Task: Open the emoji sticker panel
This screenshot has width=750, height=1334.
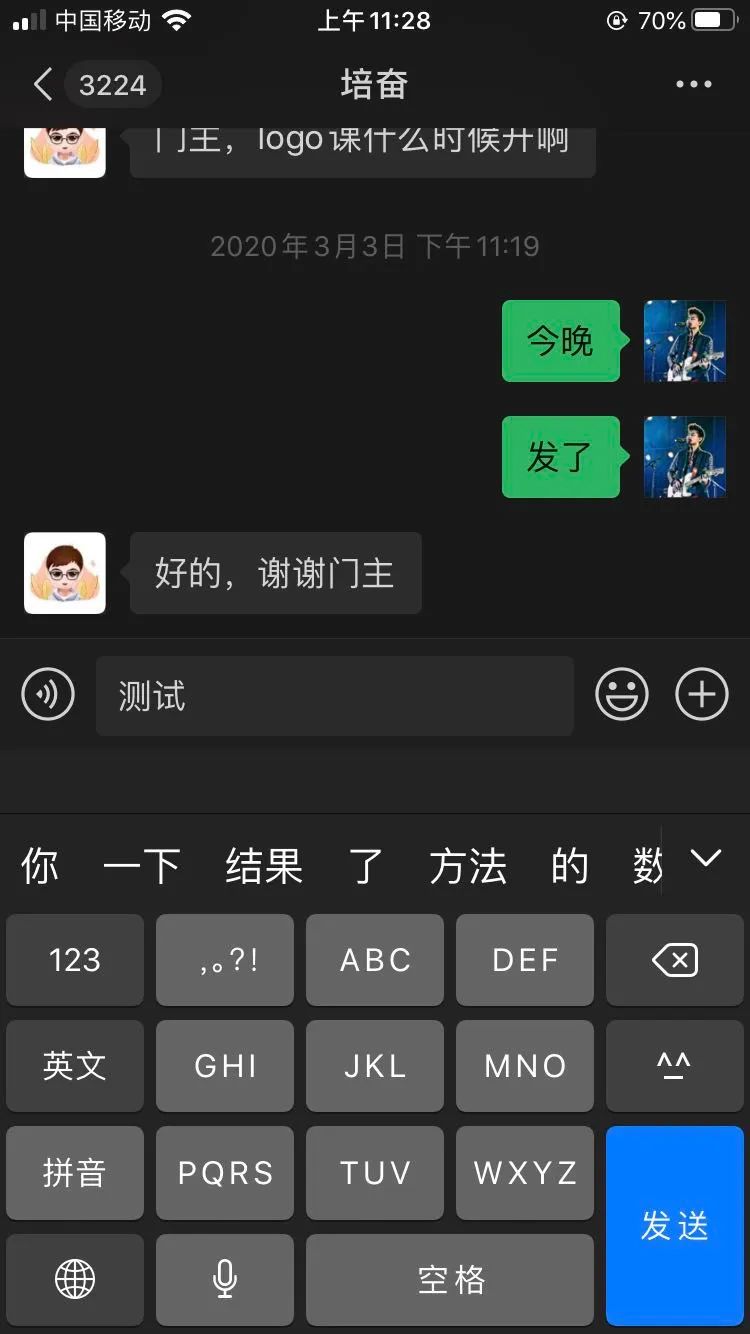Action: (x=622, y=694)
